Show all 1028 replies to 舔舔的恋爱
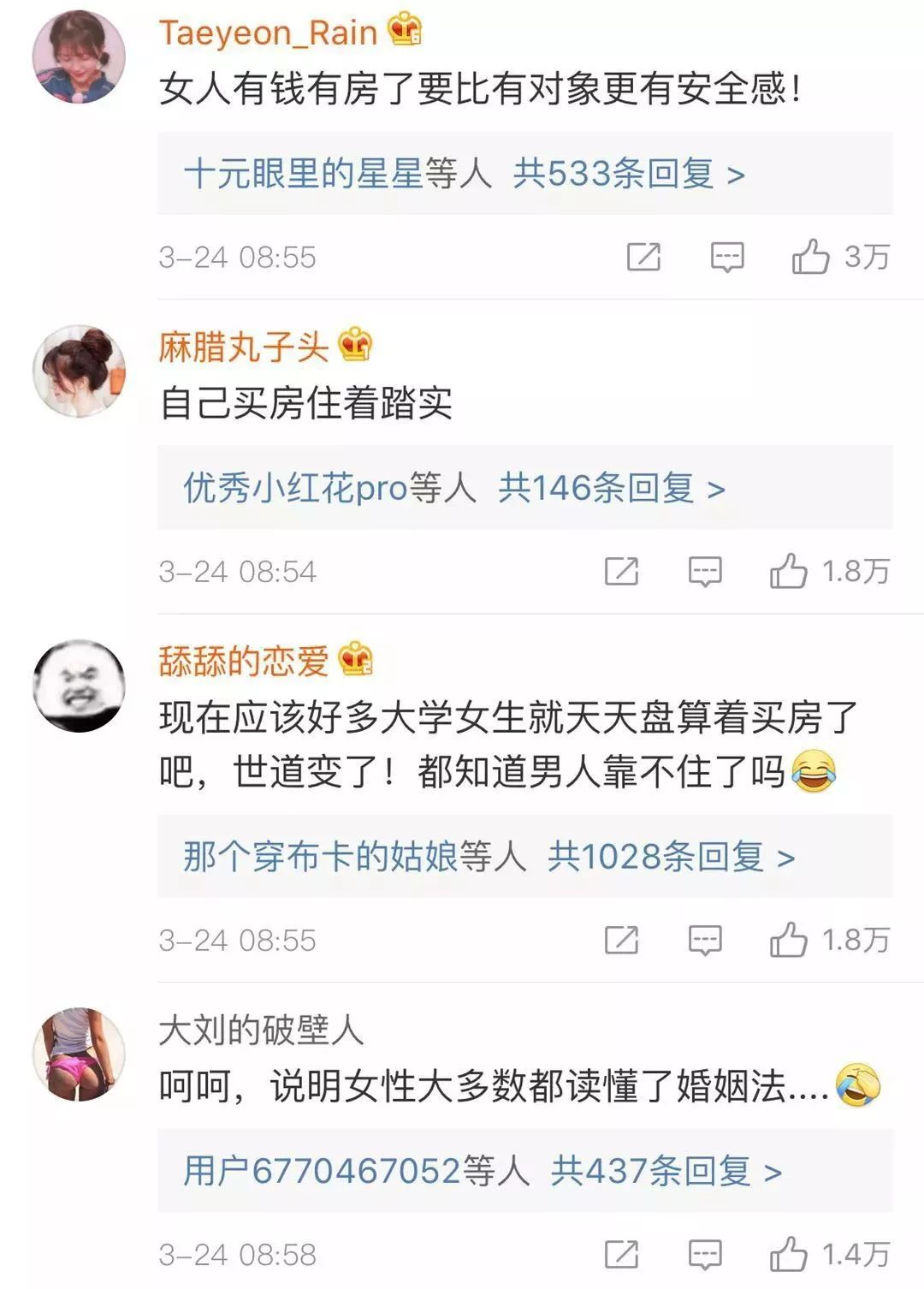The width and height of the screenshot is (924, 1289). (x=671, y=857)
